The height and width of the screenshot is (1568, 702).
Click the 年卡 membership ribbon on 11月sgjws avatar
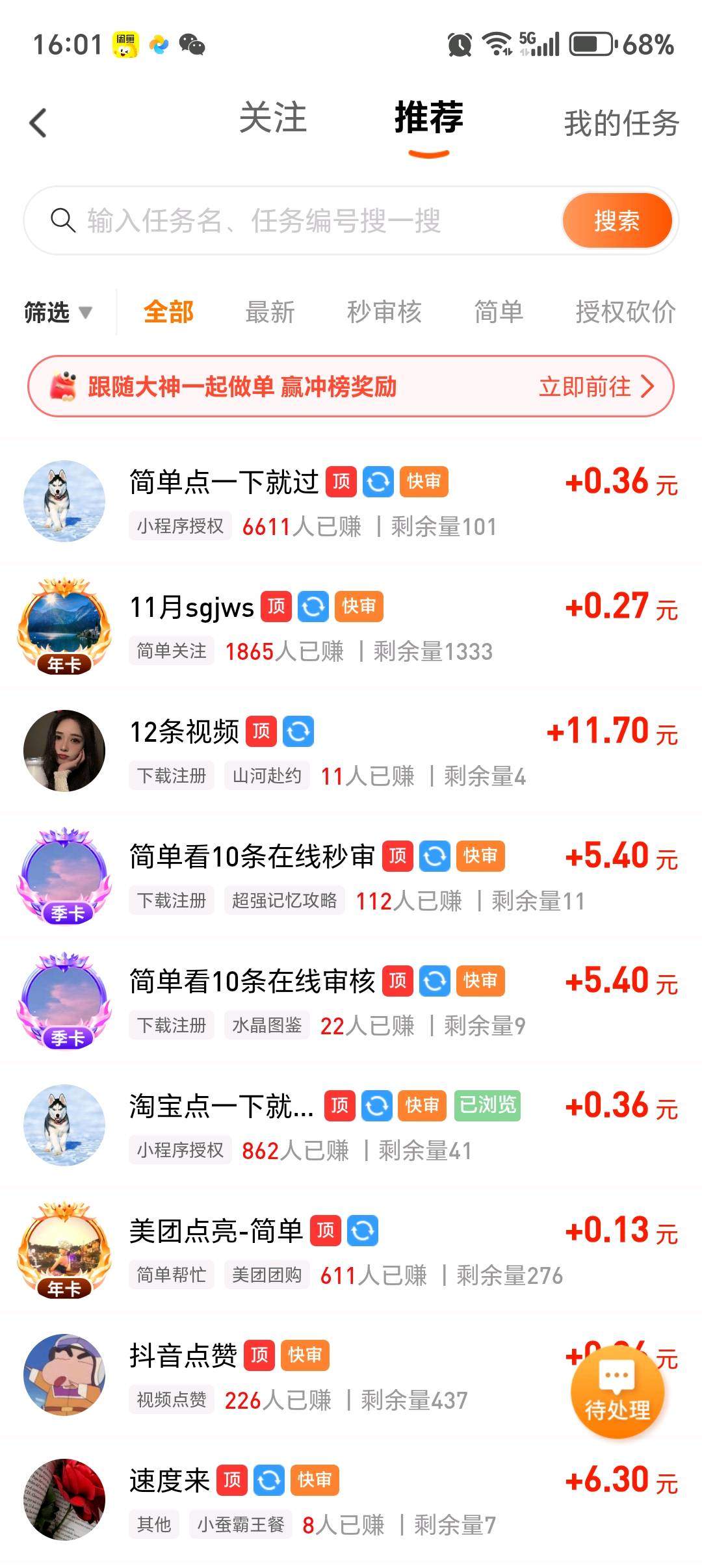(64, 662)
